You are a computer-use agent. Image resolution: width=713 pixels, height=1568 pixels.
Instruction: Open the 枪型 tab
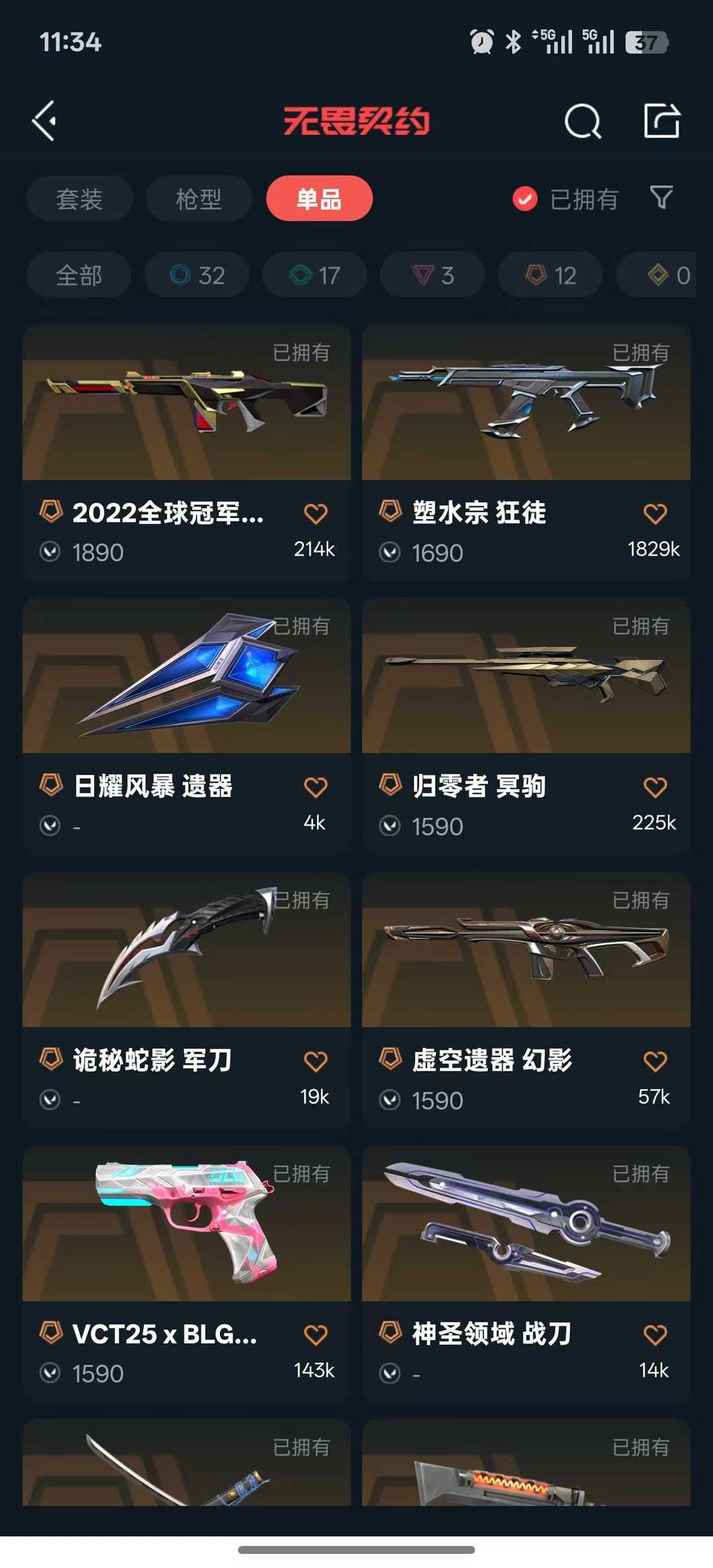click(x=199, y=199)
